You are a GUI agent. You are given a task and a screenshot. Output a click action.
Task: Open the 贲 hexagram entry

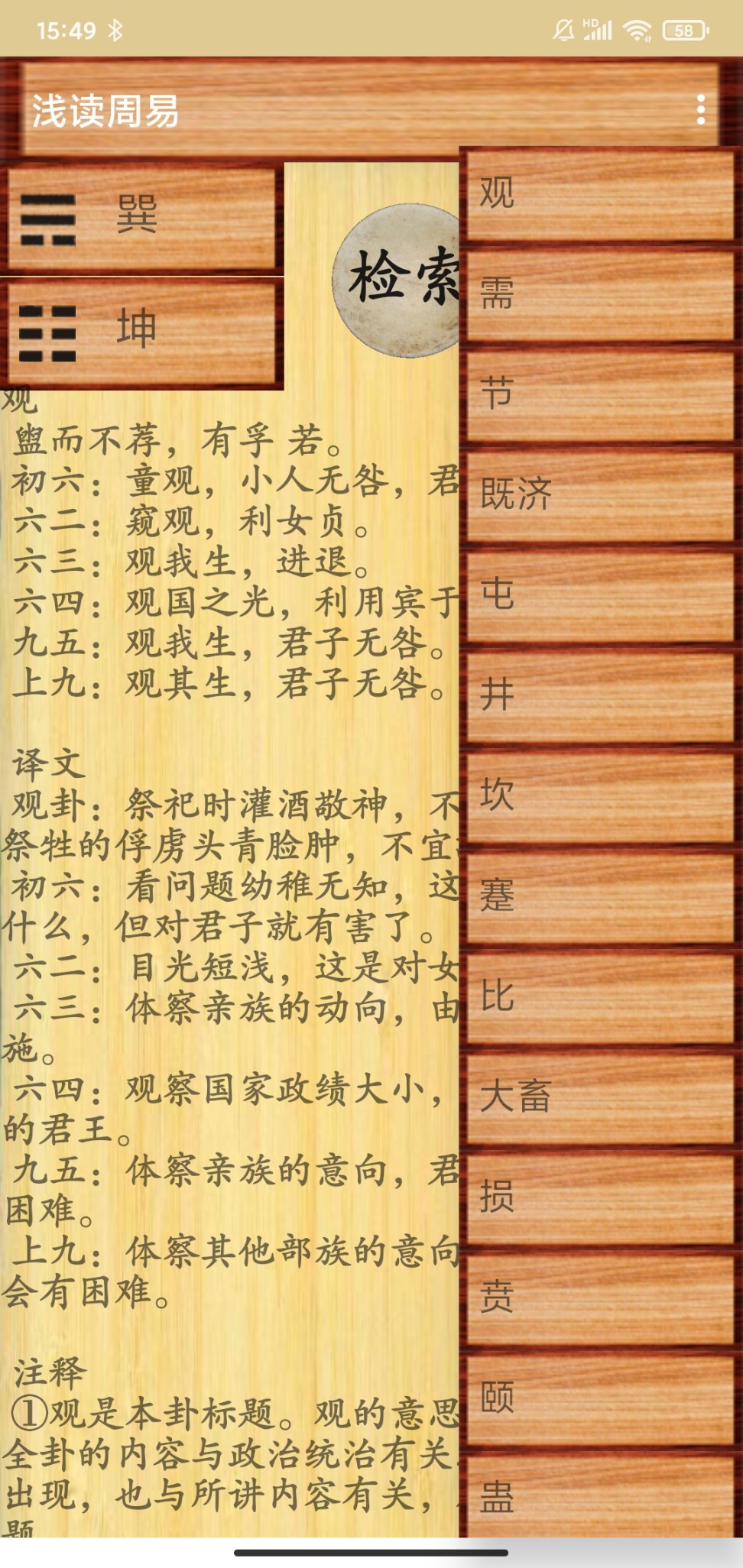coord(600,1298)
